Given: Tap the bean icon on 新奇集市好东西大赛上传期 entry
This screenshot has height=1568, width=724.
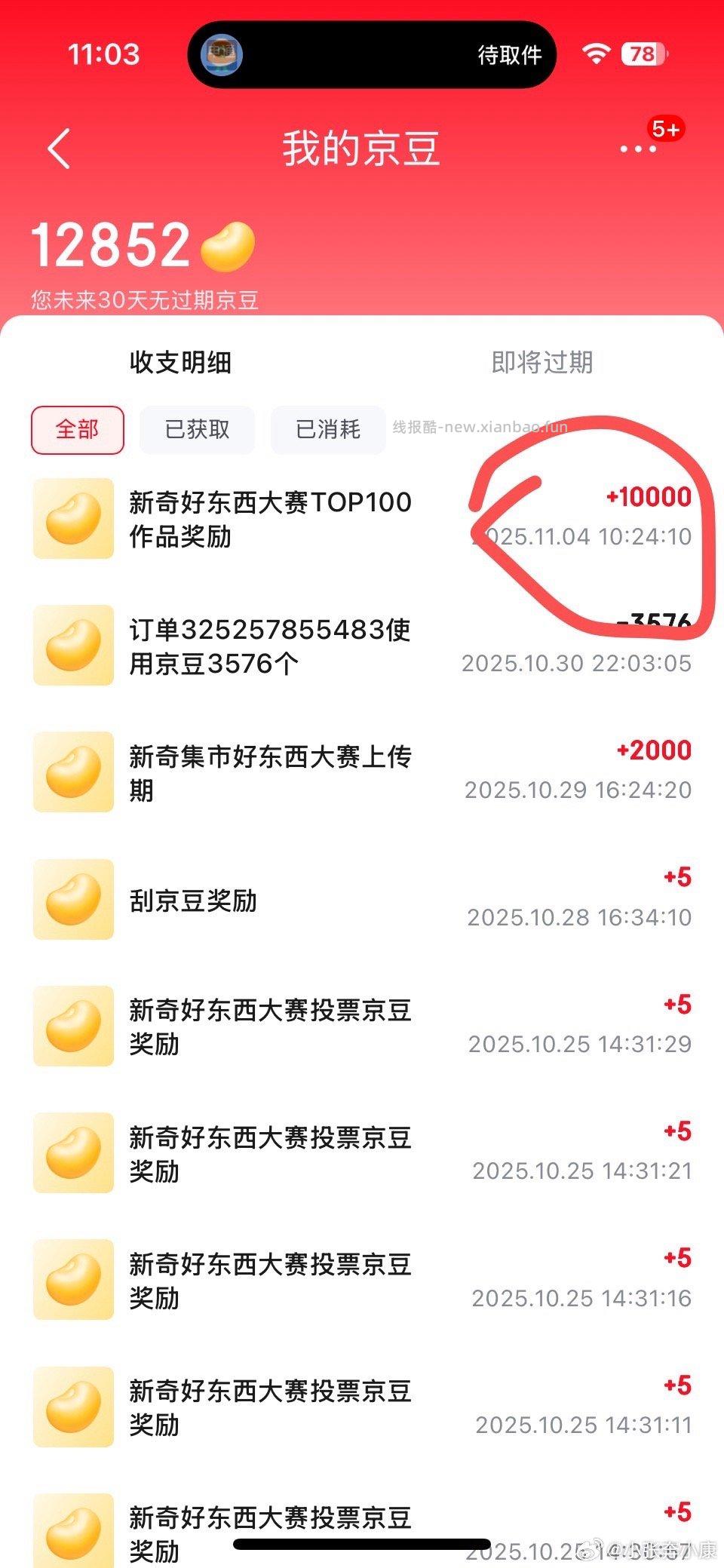Looking at the screenshot, I should (x=72, y=771).
